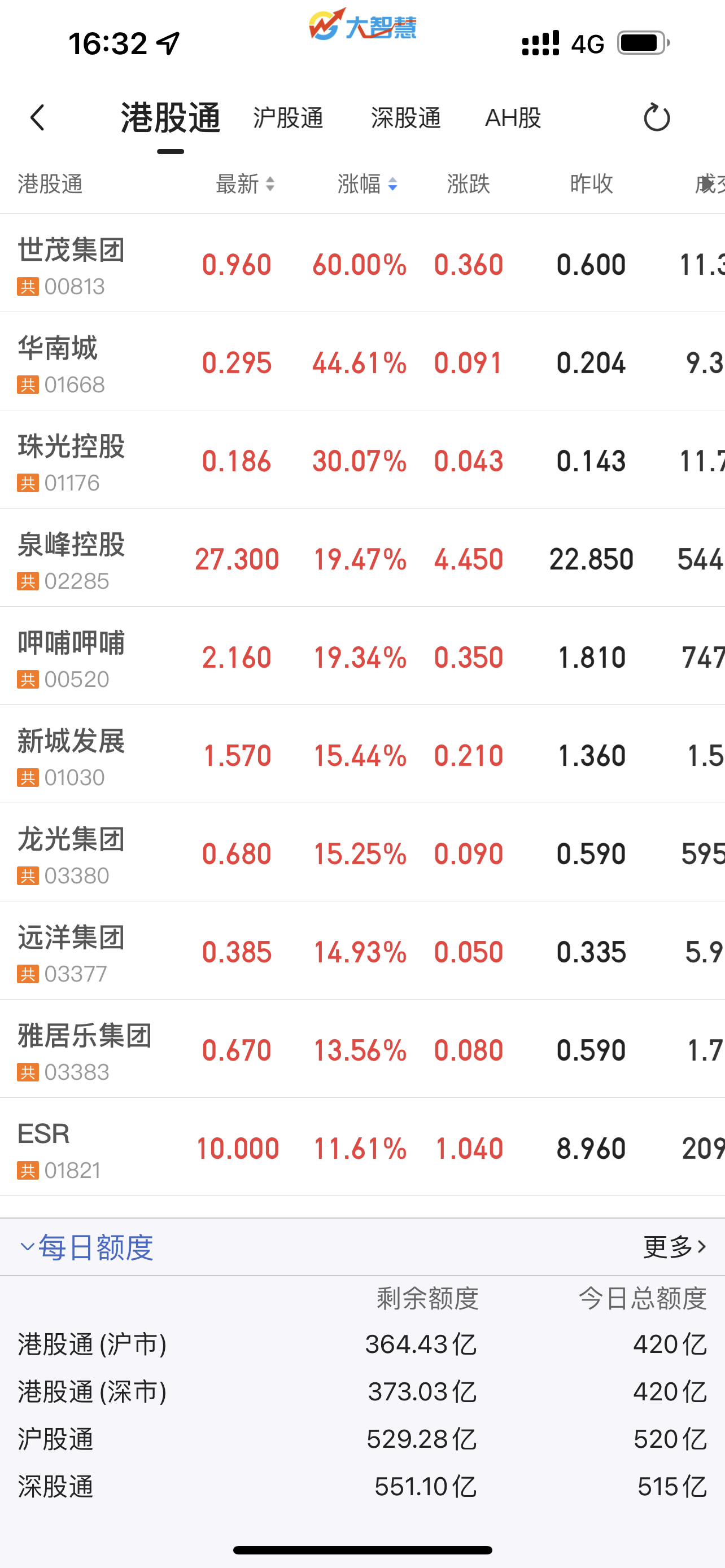Open 龙光集团 stock details
The height and width of the screenshot is (1568, 725).
[x=71, y=852]
